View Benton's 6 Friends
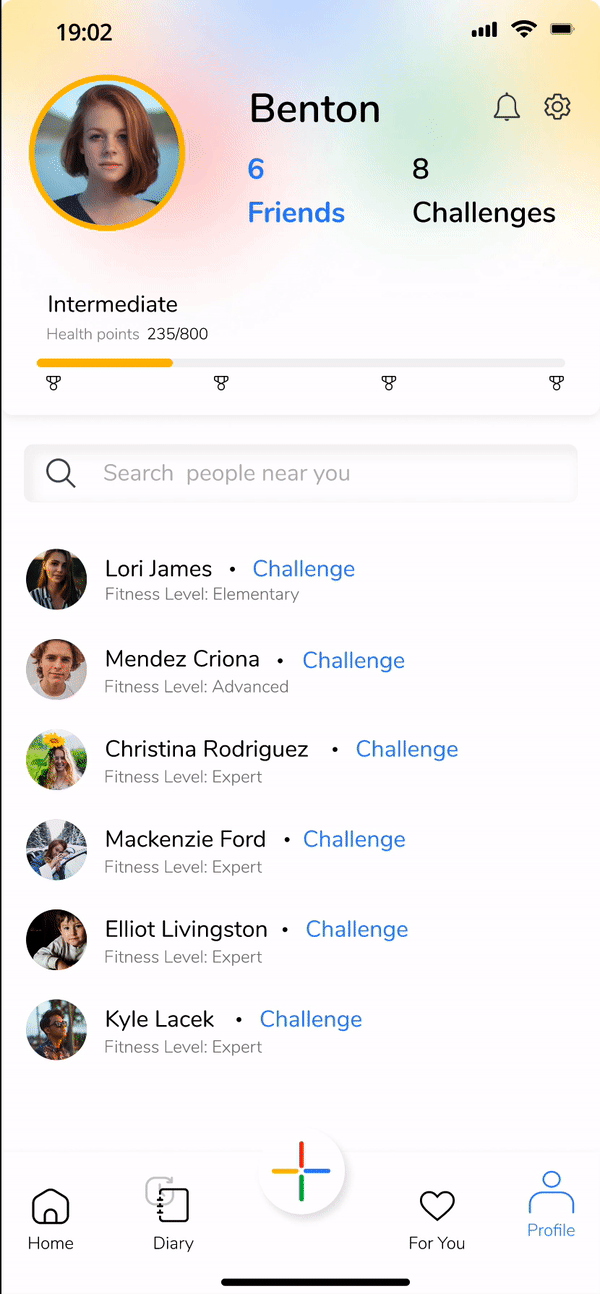This screenshot has height=1294, width=600. tap(296, 191)
